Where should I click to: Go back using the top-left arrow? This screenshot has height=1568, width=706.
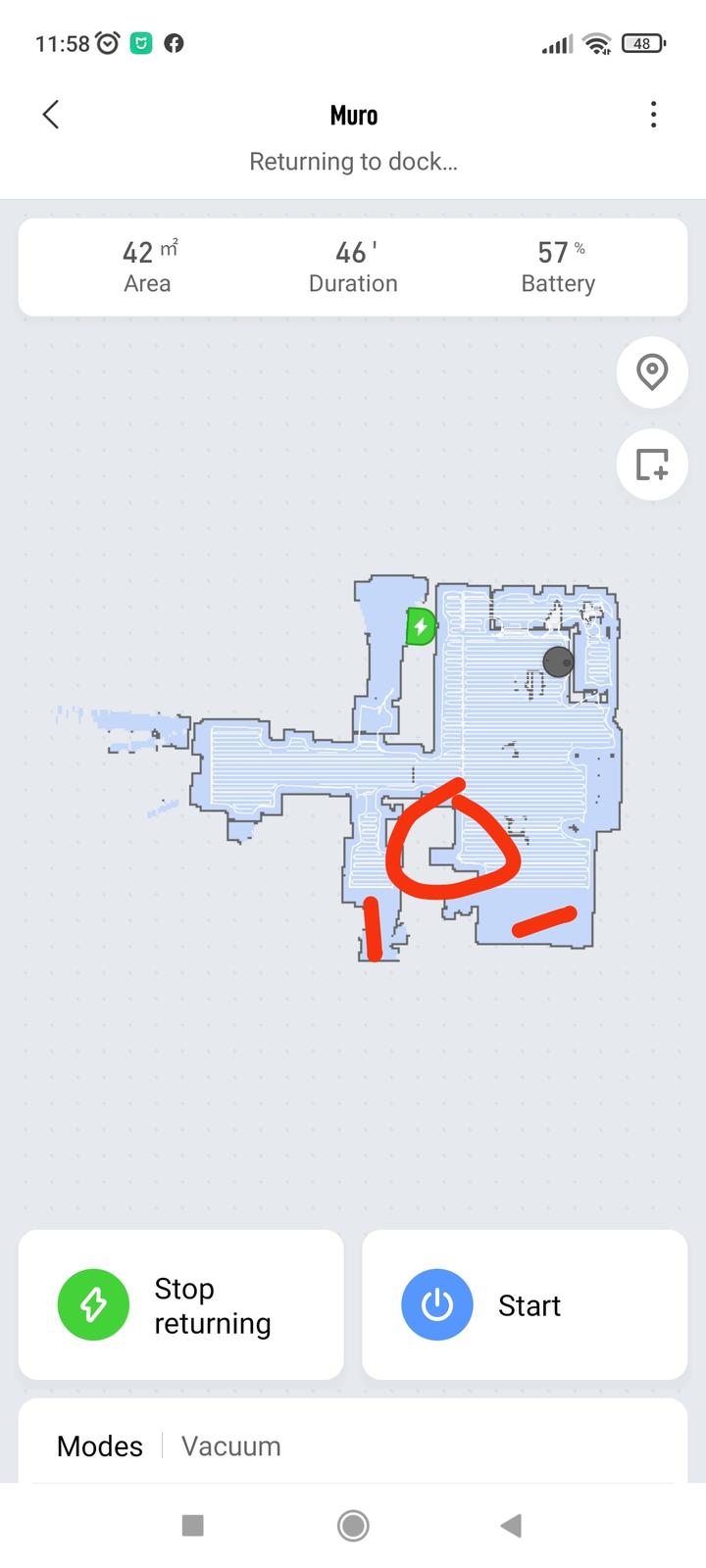51,115
